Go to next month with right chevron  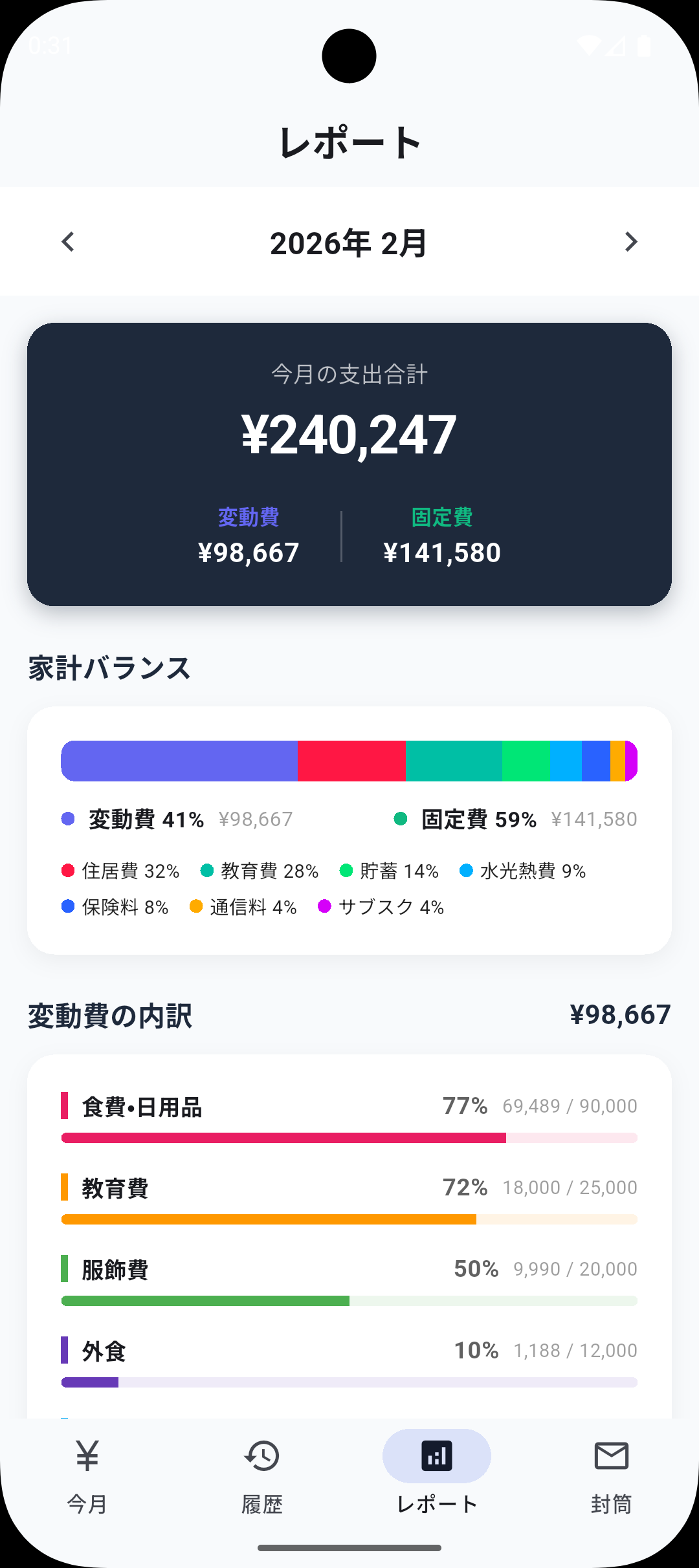[631, 241]
